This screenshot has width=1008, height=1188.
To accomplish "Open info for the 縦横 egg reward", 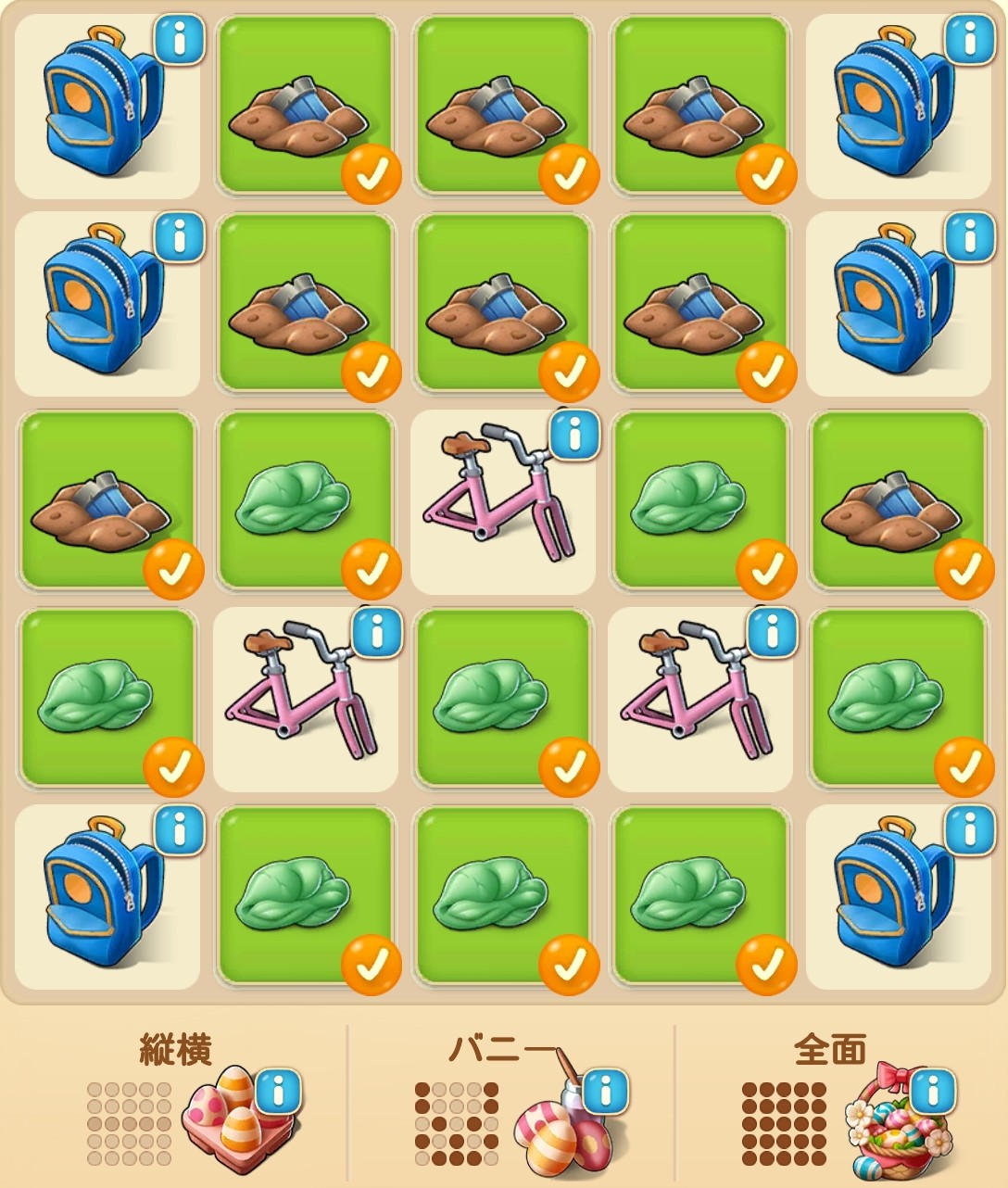I will pyautogui.click(x=279, y=1092).
